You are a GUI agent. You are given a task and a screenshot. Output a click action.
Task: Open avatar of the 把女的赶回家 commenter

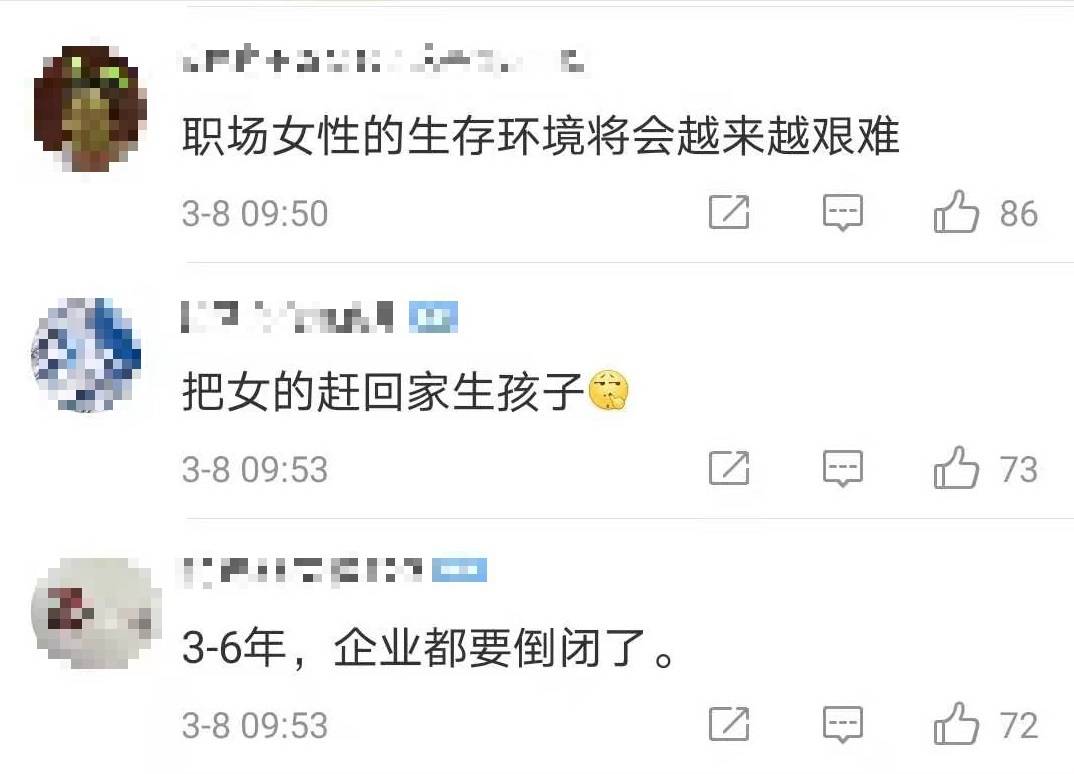[88, 355]
